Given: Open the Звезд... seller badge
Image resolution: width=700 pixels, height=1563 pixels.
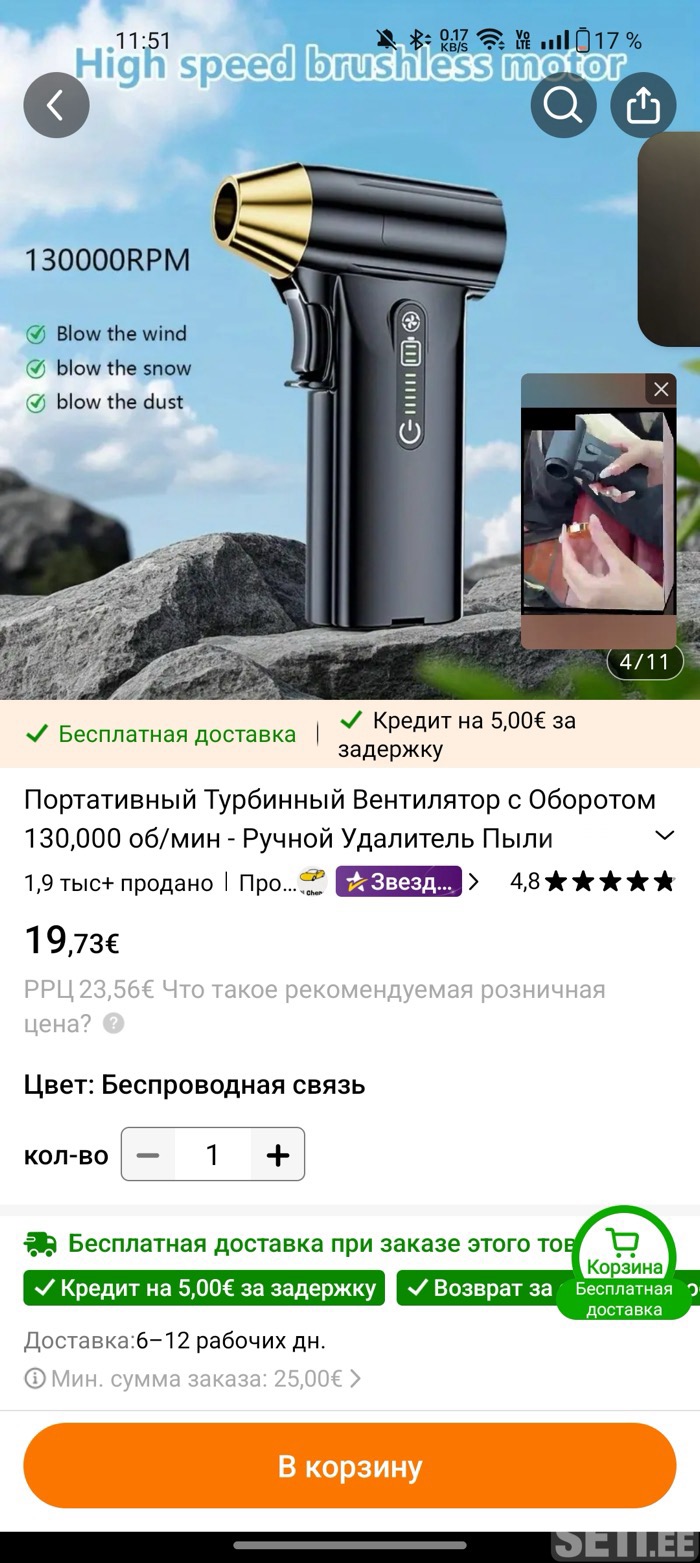Looking at the screenshot, I should coord(399,881).
